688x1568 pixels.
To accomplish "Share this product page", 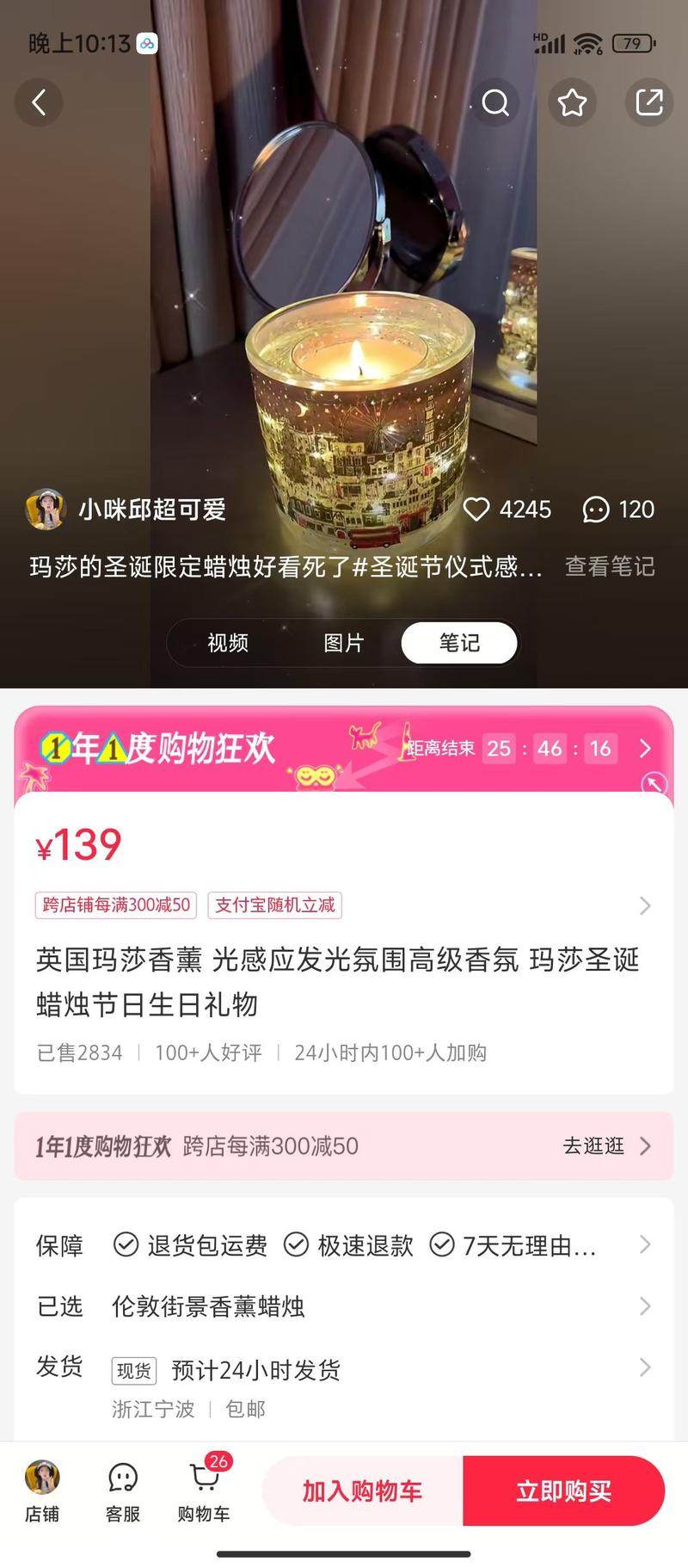I will [x=648, y=102].
